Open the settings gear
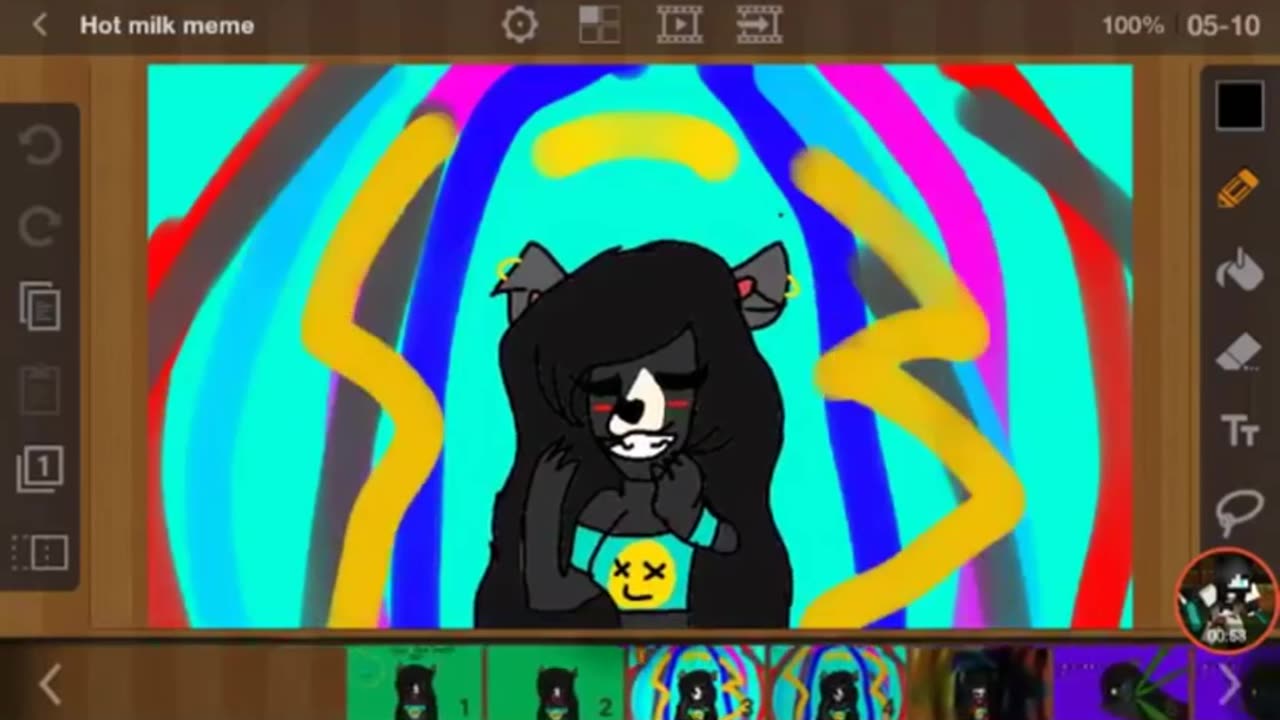Image resolution: width=1280 pixels, height=720 pixels. (520, 25)
